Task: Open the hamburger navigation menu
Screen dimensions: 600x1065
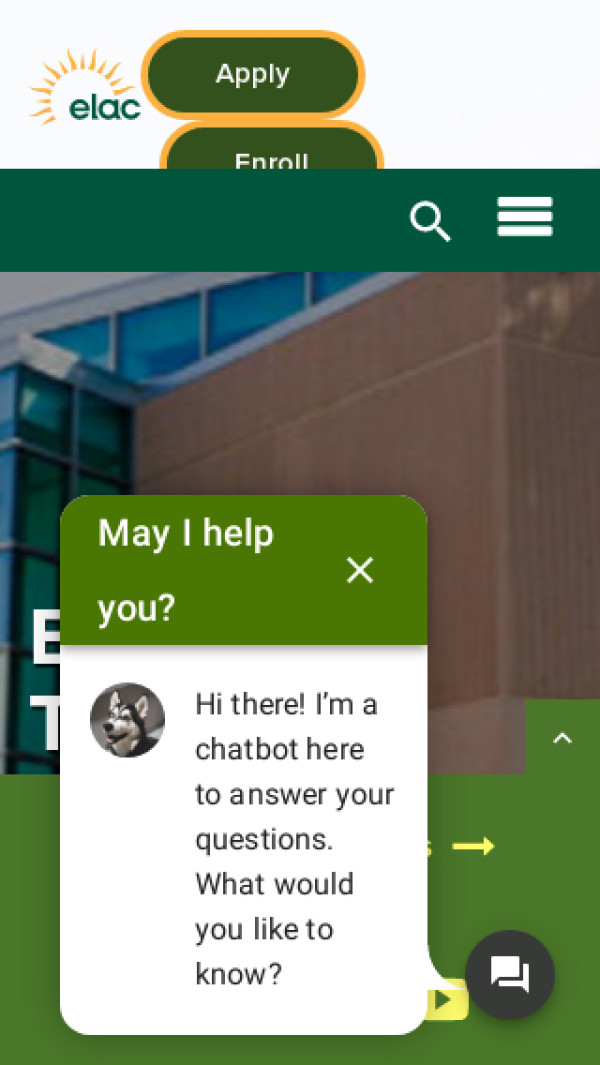Action: click(x=525, y=217)
